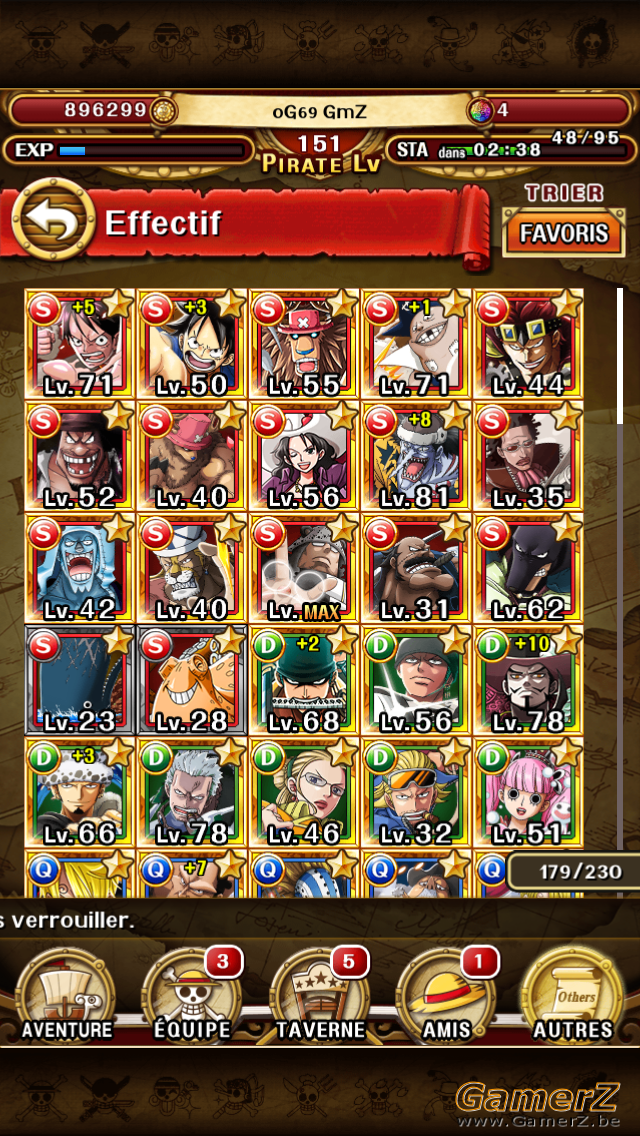Image resolution: width=640 pixels, height=1136 pixels.
Task: Choose the Lv.44 character with goggles
Action: click(x=528, y=343)
